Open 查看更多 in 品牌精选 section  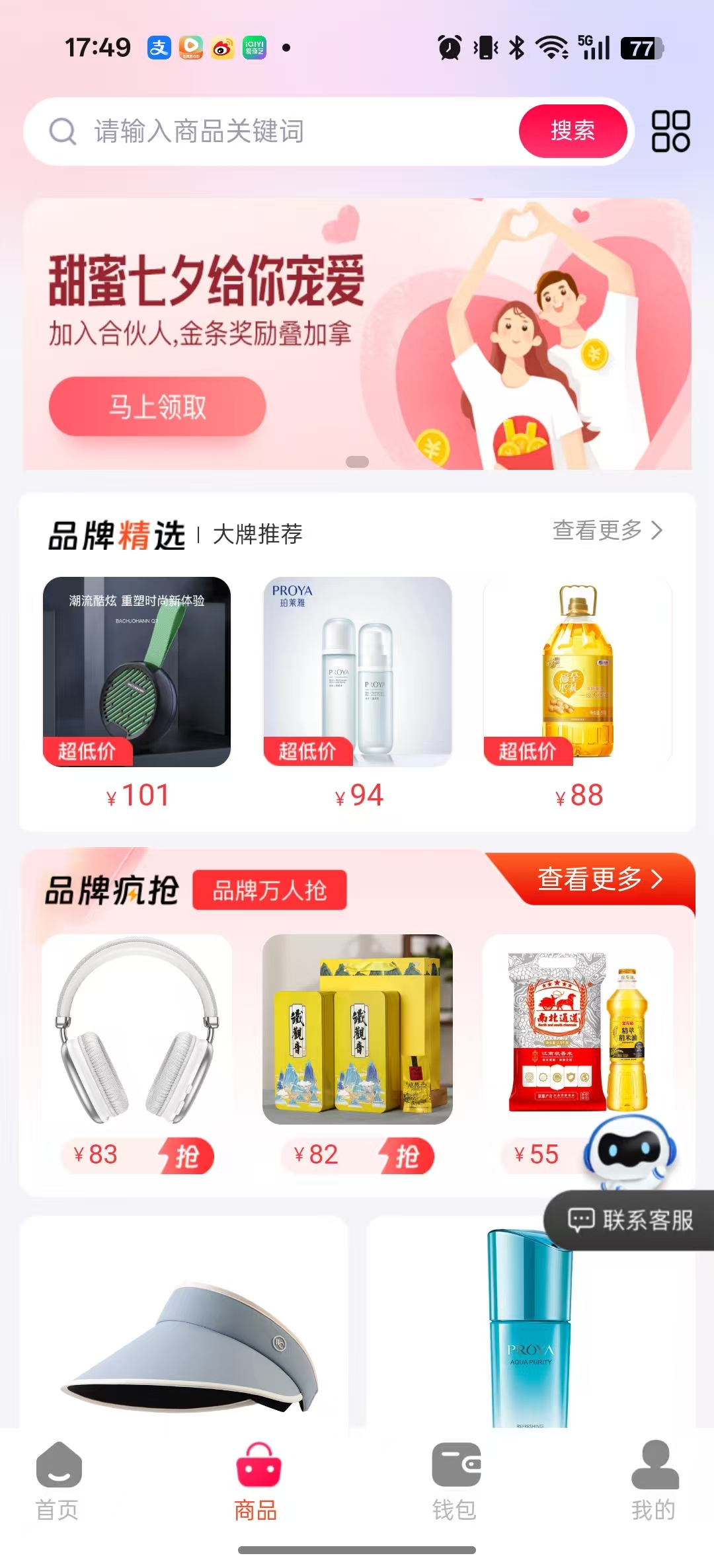(x=607, y=531)
